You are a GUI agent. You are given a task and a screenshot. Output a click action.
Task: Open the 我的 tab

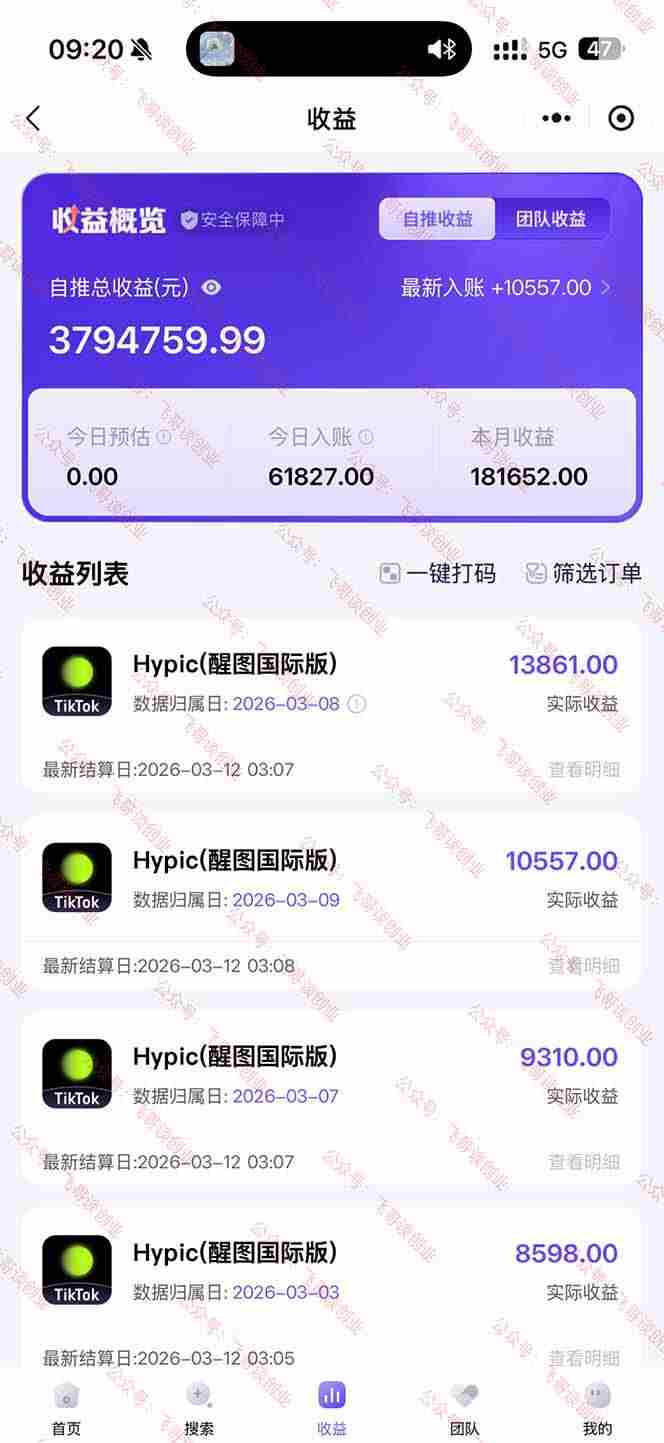click(x=597, y=1408)
